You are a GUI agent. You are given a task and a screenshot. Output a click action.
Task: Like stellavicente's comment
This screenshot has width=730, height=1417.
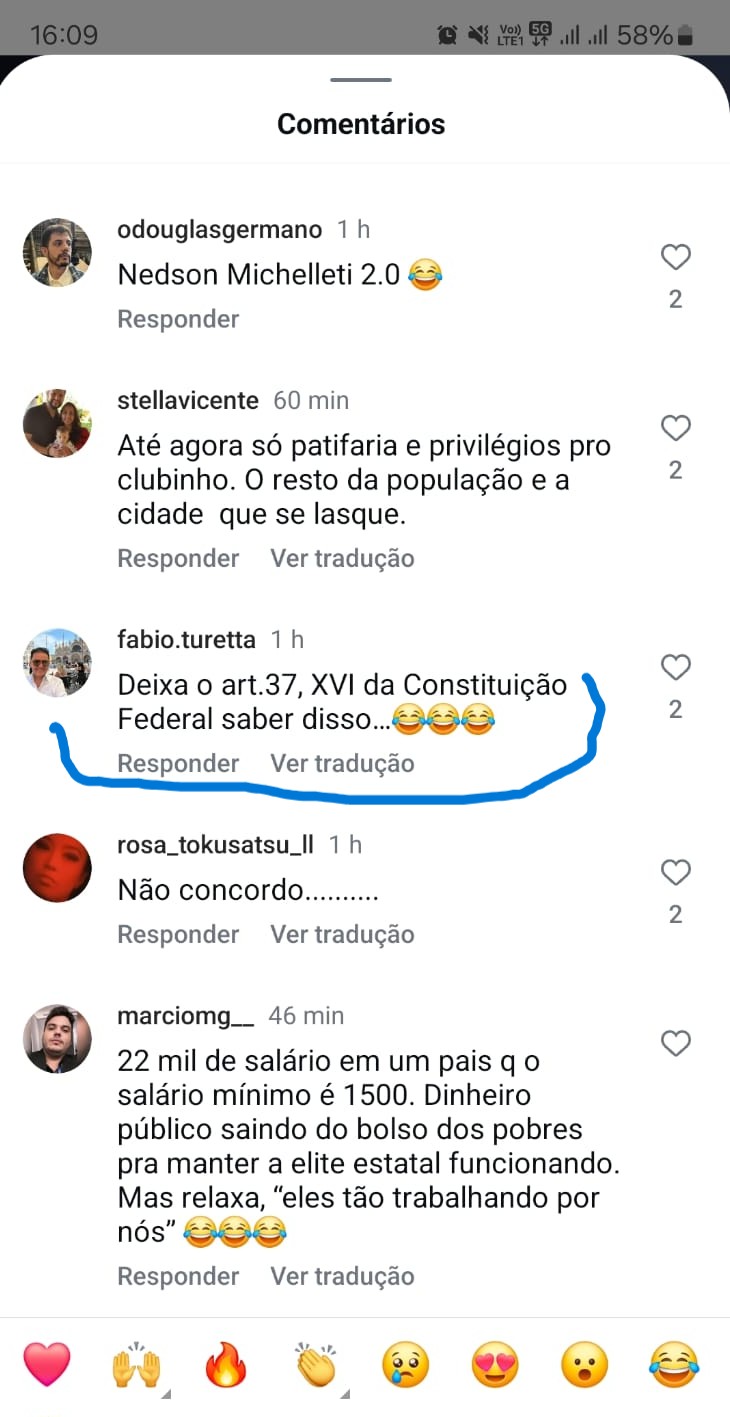[676, 429]
